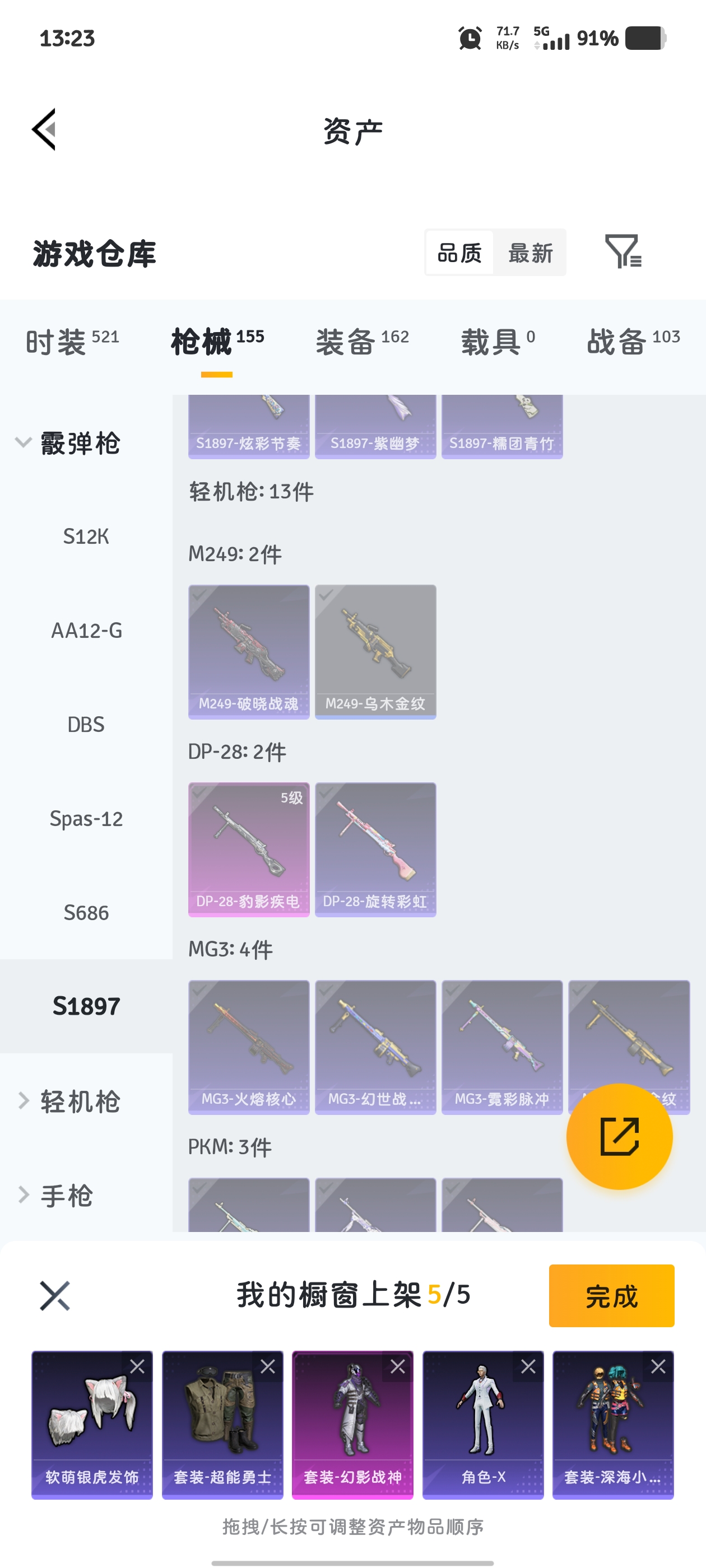Viewport: 706px width, 1568px height.
Task: Switch to the 战备 tab
Action: 633,342
